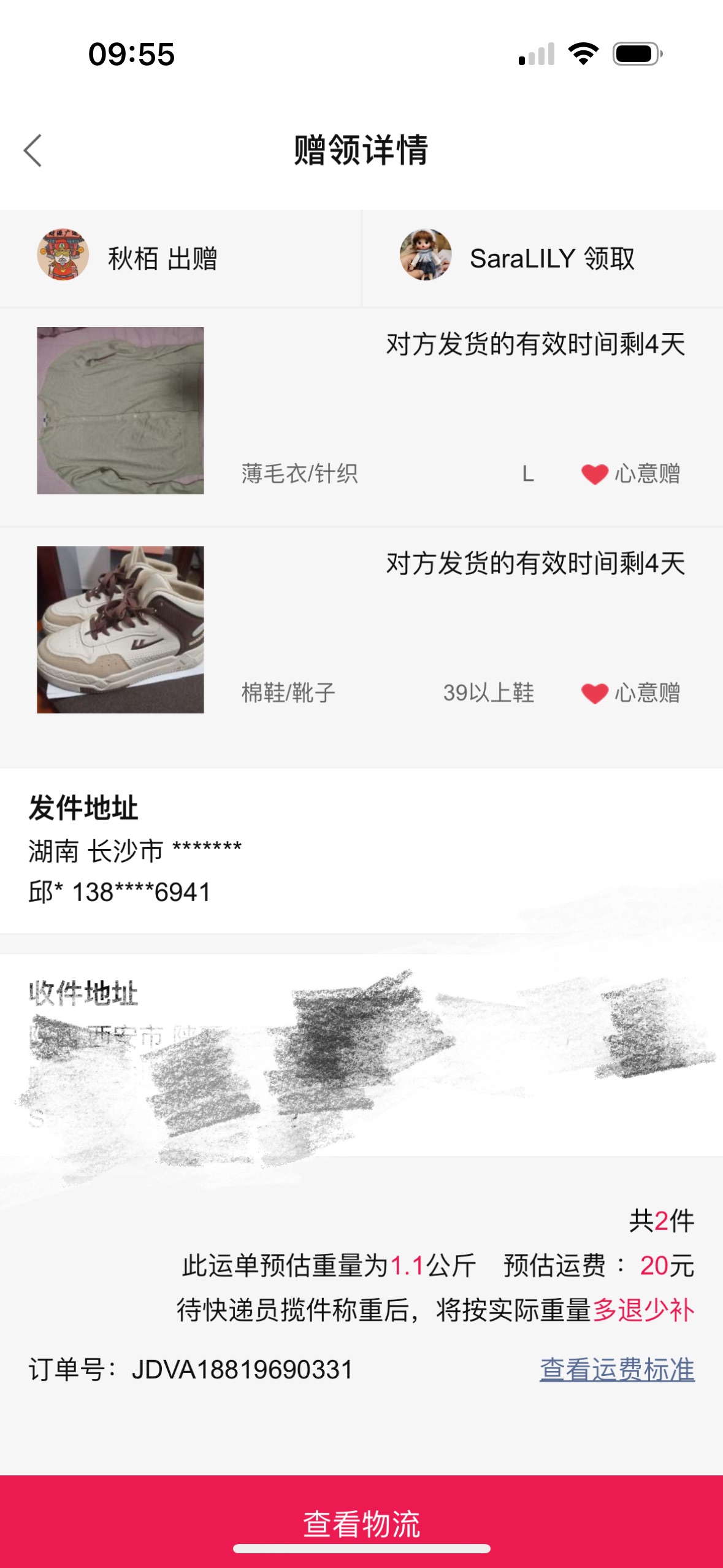Screen dimensions: 723x1568
Task: Open the 查看物流 logistics button
Action: pyautogui.click(x=361, y=1521)
